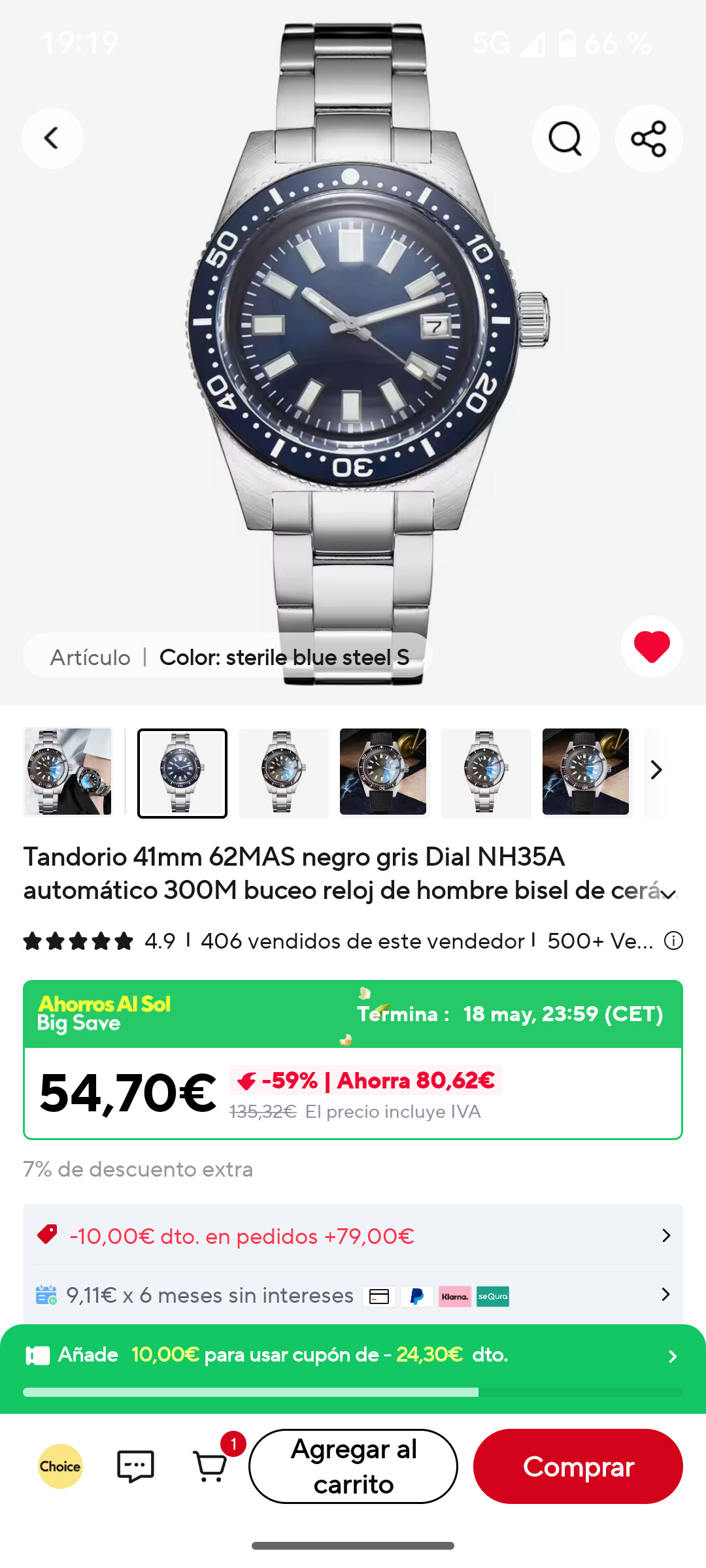This screenshot has height=1568, width=706.
Task: Open the search magnifier icon
Action: coord(565,139)
